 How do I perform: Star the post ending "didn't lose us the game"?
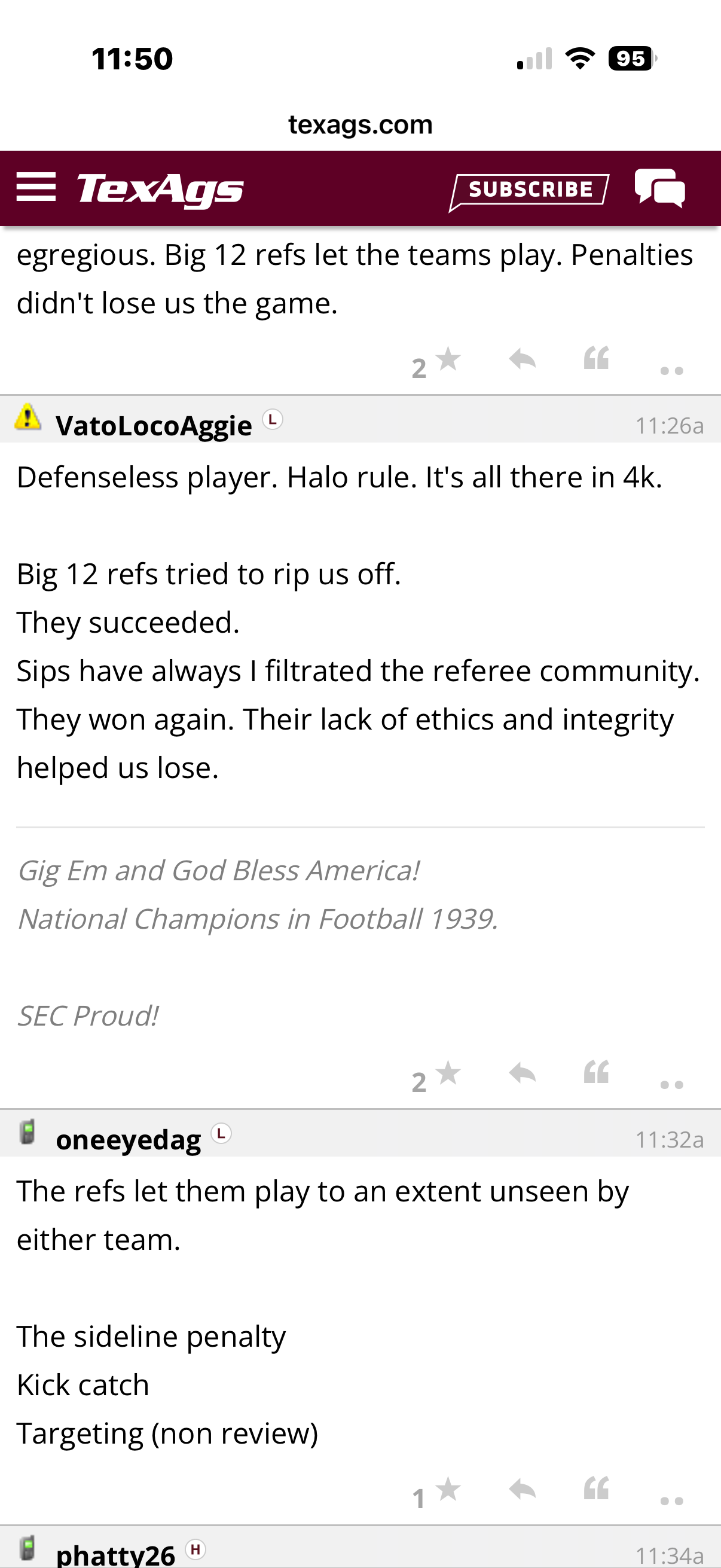pos(448,360)
